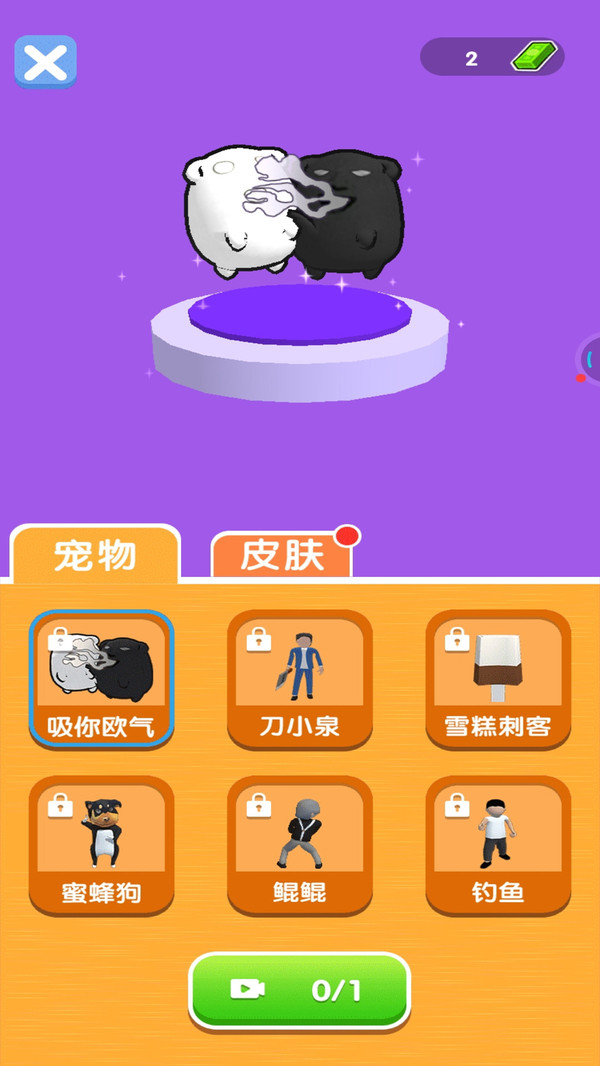600x1066 pixels.
Task: Pick the 雪糕刺客 pet card
Action: (x=498, y=678)
